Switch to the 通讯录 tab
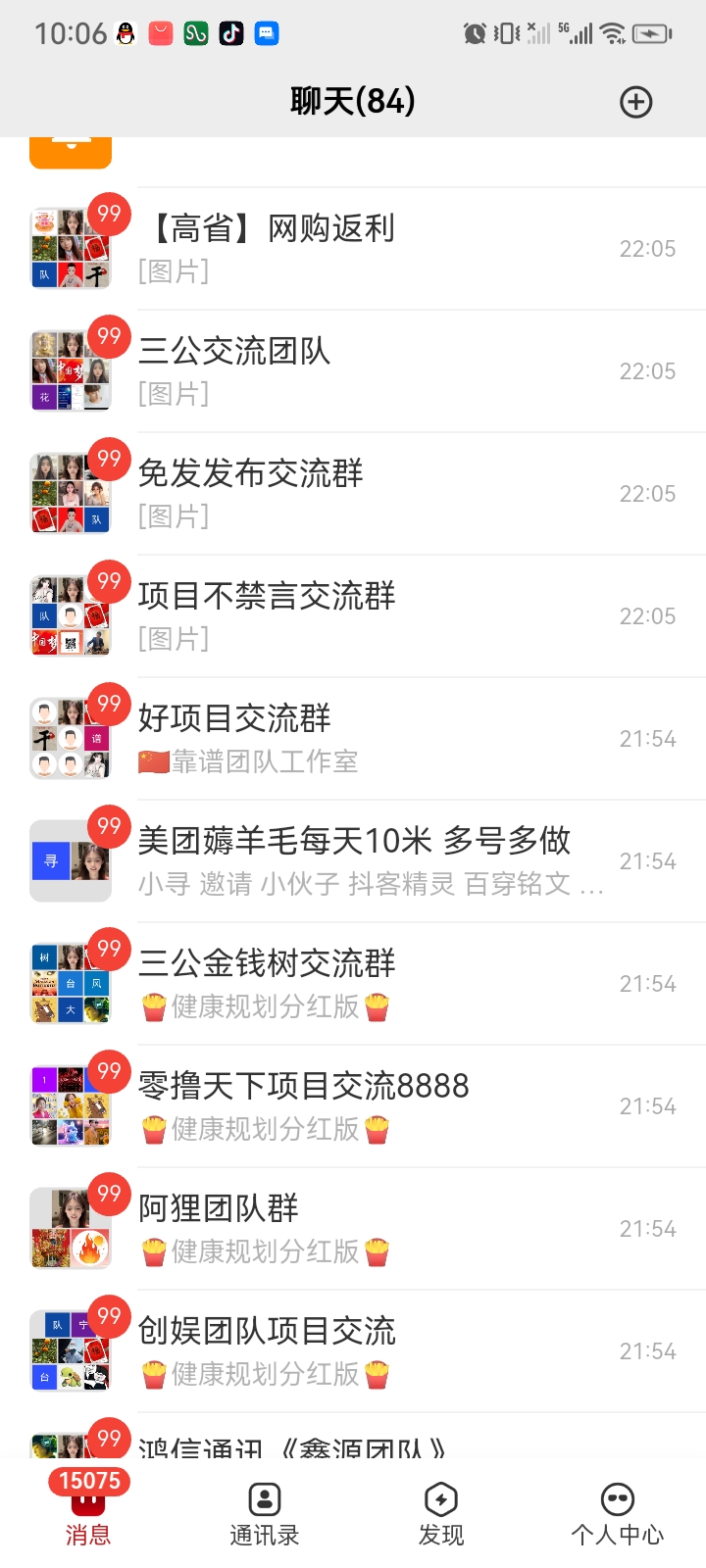 (265, 1514)
